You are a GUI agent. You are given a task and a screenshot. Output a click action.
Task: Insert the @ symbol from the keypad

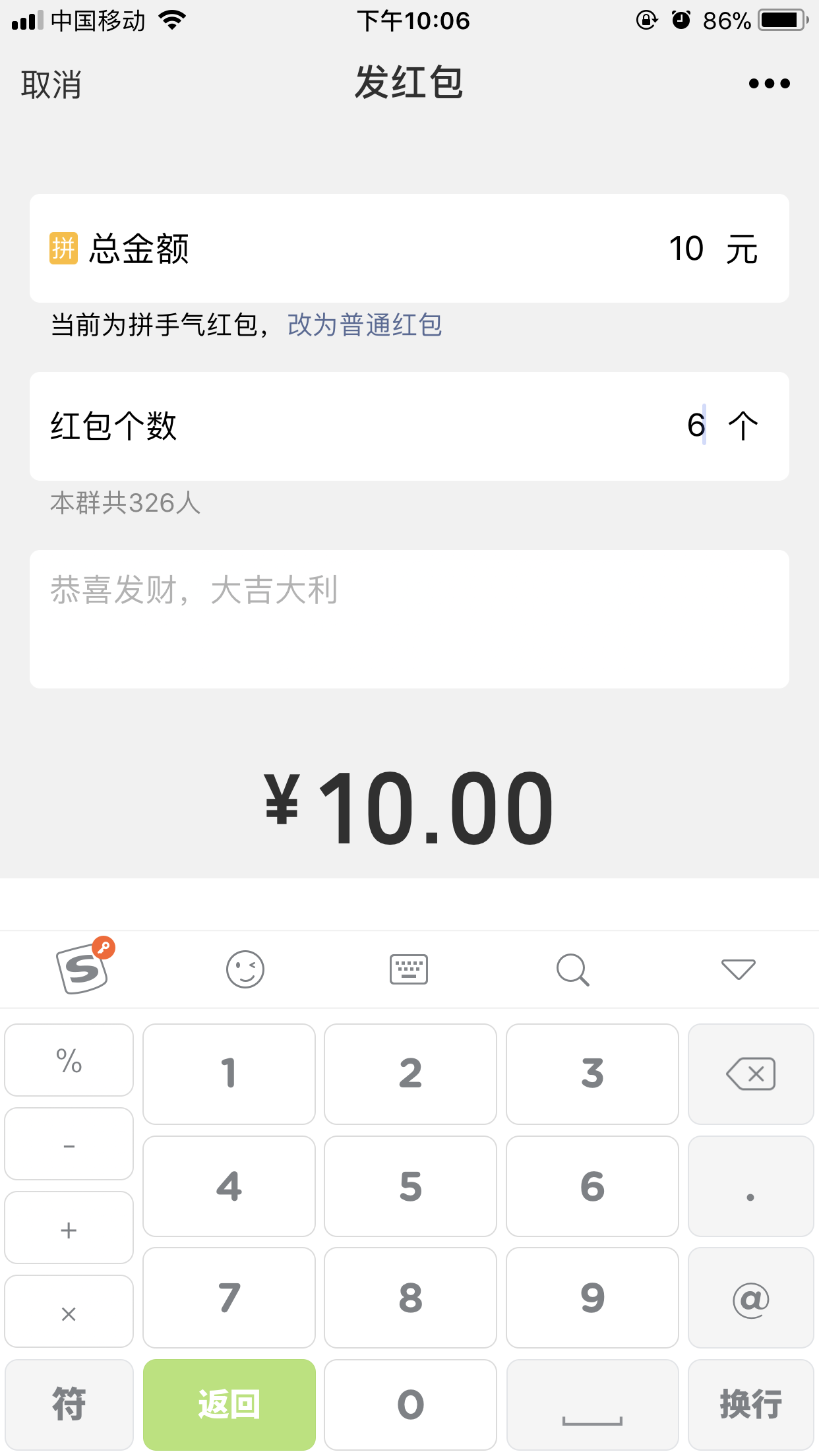(750, 1298)
